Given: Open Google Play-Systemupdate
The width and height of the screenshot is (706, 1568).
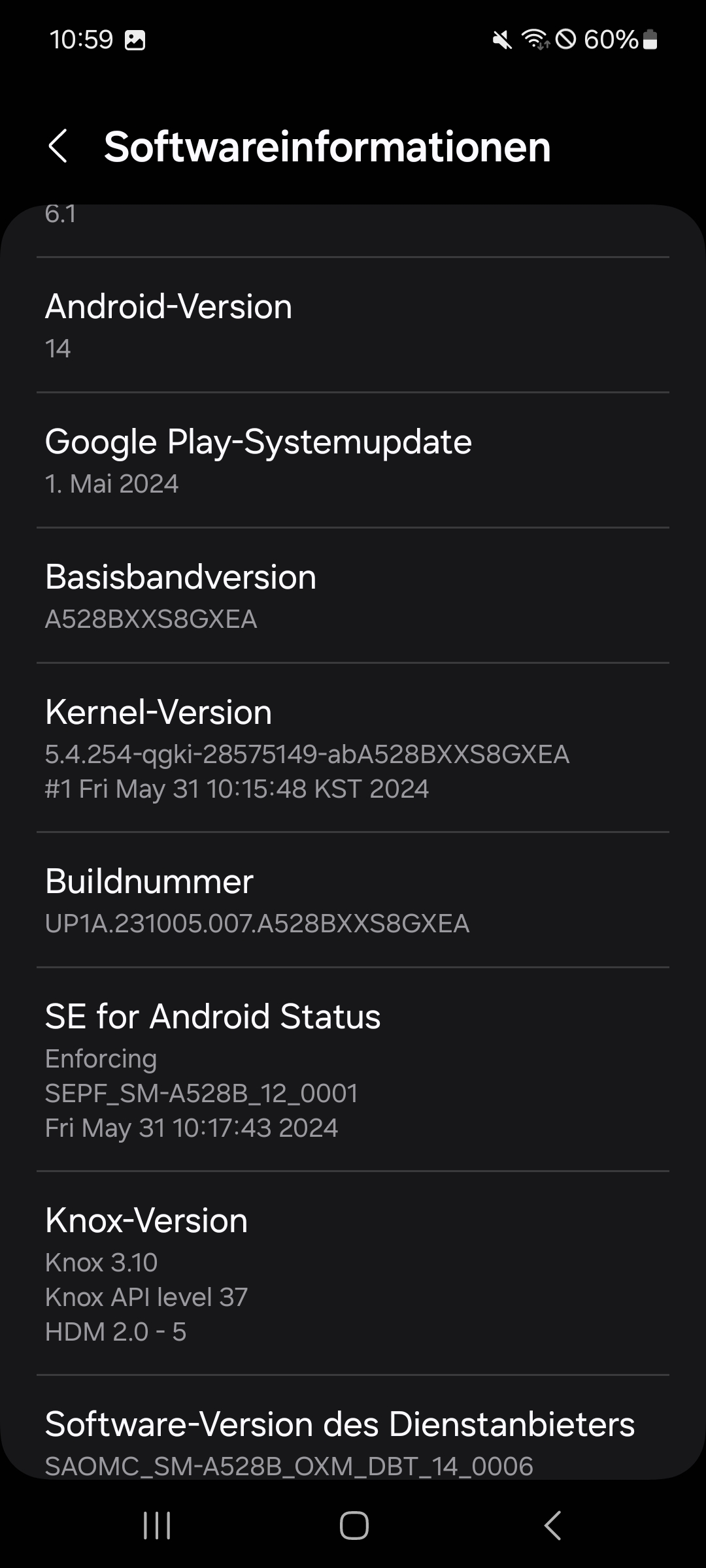Looking at the screenshot, I should (x=353, y=461).
